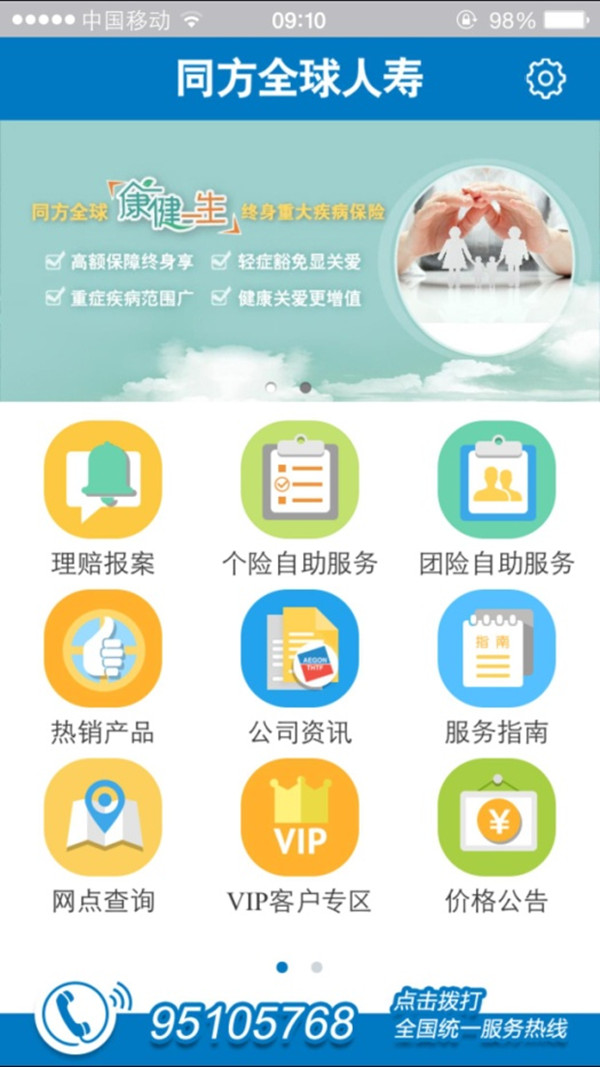Open 服务指南 service guide
The width and height of the screenshot is (600, 1067).
(496, 649)
